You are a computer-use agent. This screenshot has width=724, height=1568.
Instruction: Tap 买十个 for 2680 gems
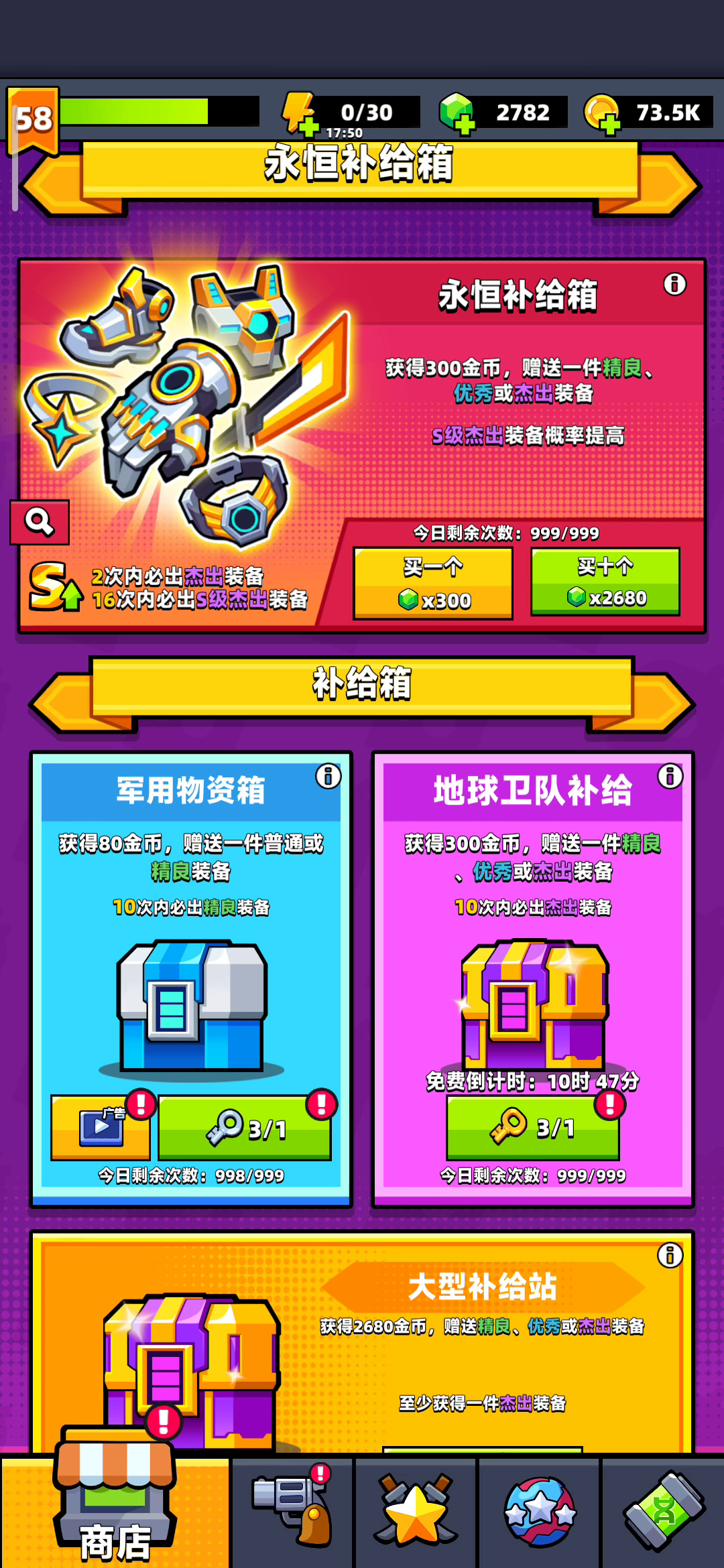tap(605, 581)
